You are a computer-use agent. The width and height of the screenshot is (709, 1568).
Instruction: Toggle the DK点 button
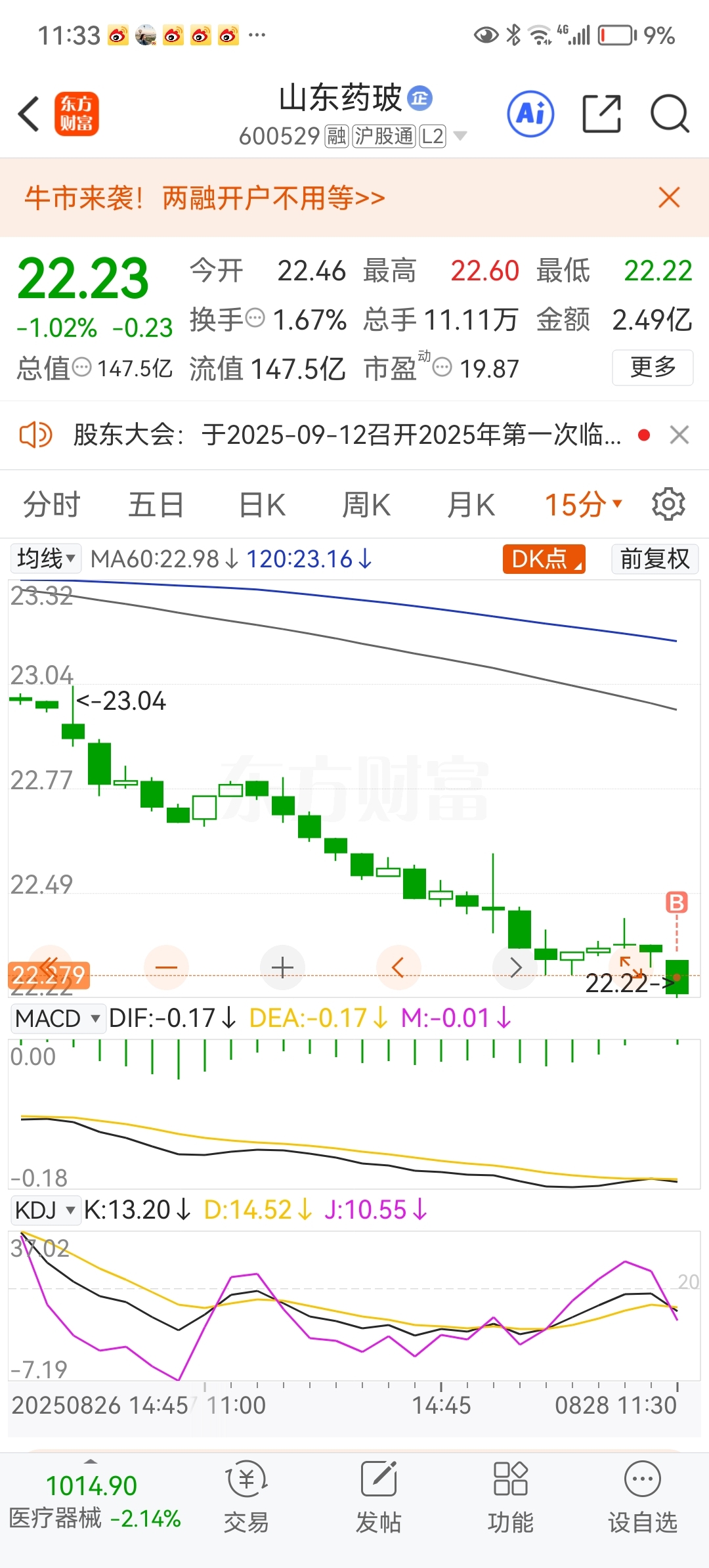pos(544,559)
